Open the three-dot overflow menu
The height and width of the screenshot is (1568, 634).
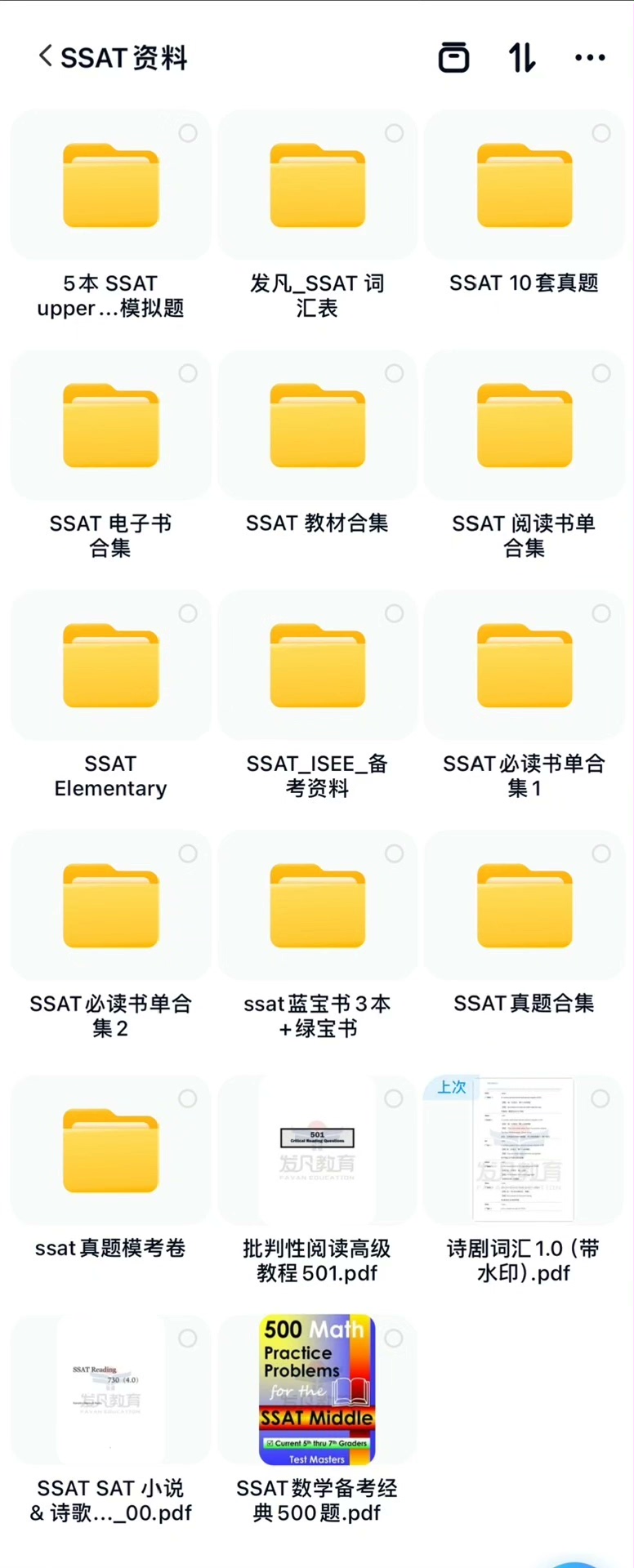[x=590, y=57]
